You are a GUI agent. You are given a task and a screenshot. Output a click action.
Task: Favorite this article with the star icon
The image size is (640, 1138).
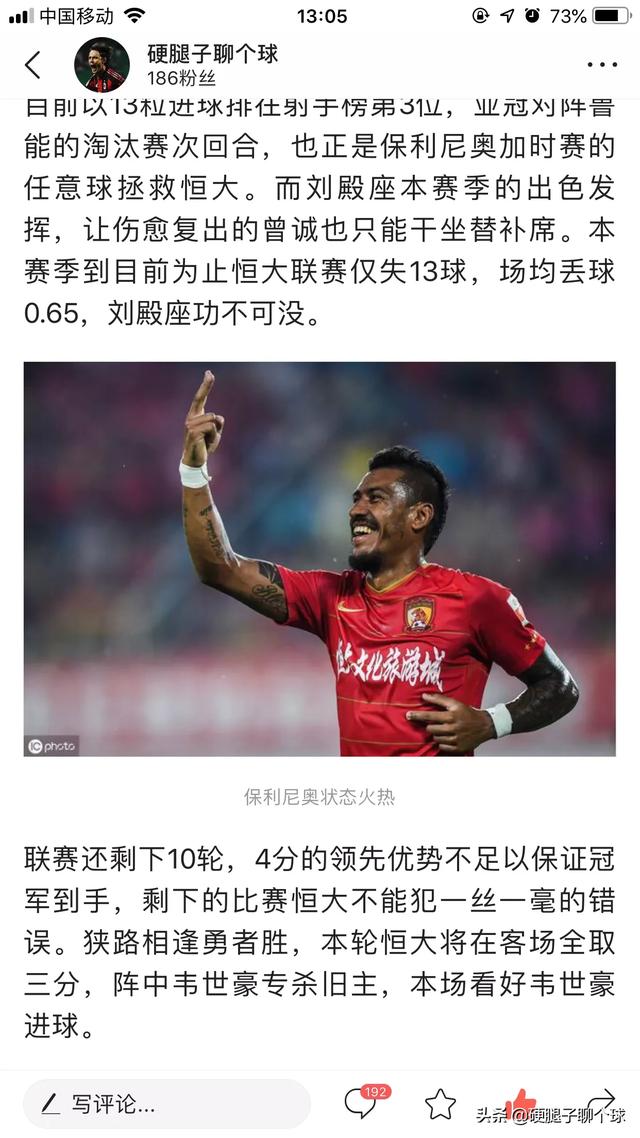(x=440, y=1104)
